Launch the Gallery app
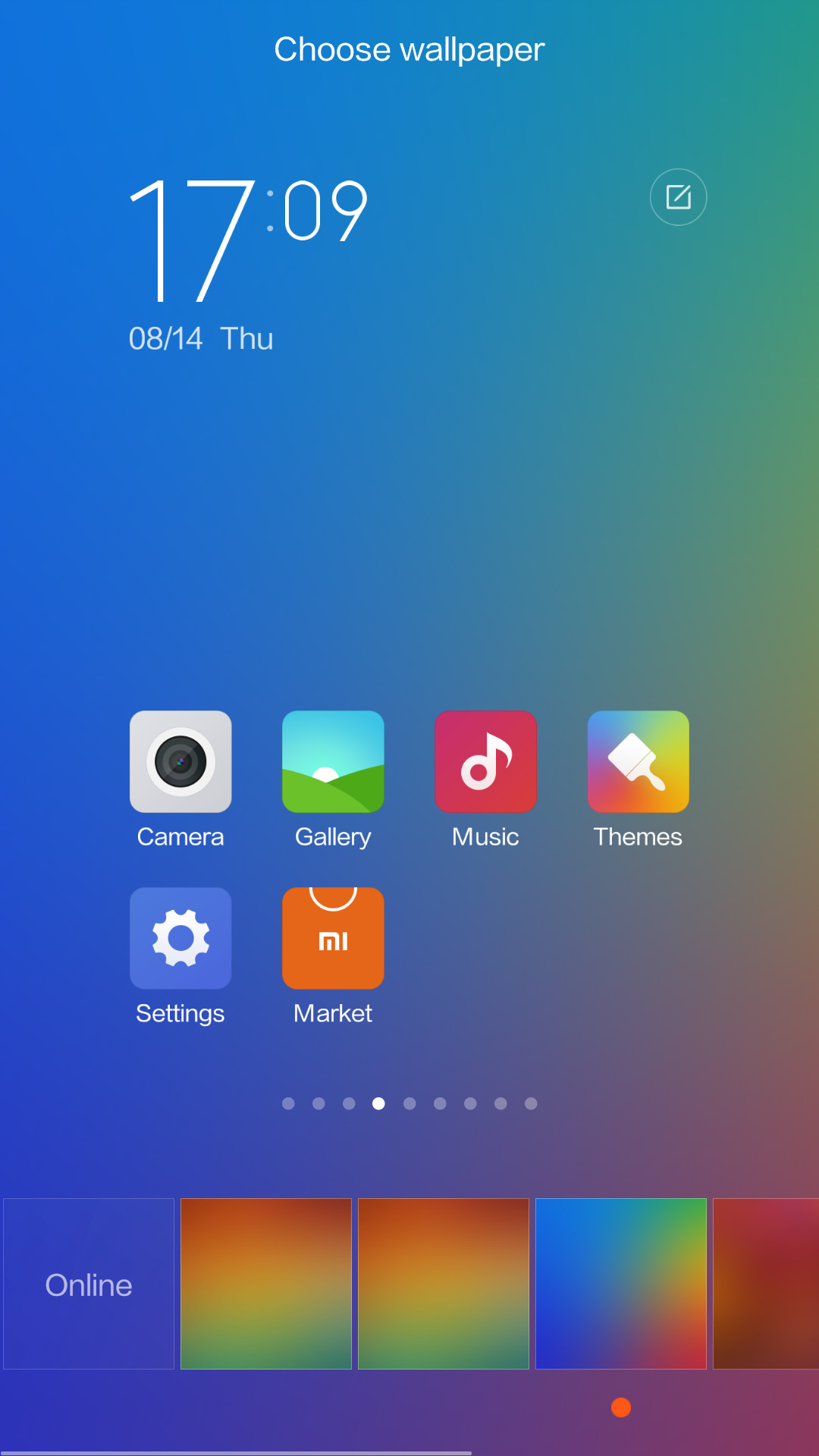The image size is (819, 1456). [333, 762]
